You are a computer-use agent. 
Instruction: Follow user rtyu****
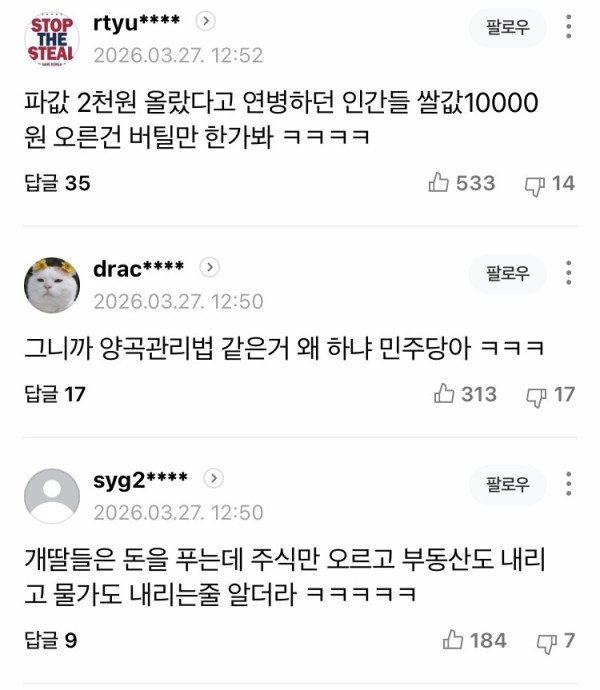507,28
